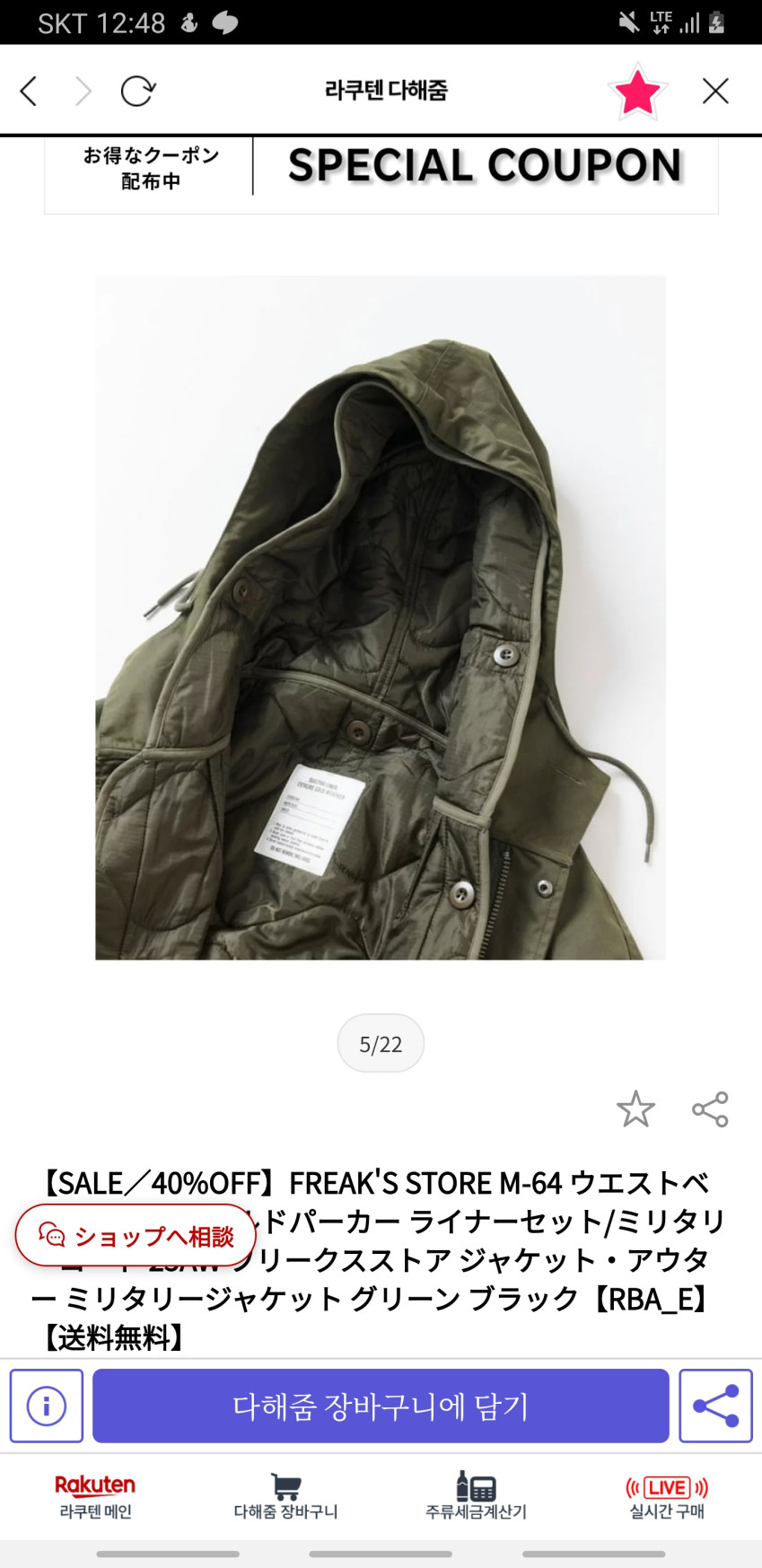
Task: Go to 라쿠텐 메인 tab
Action: click(95, 1496)
